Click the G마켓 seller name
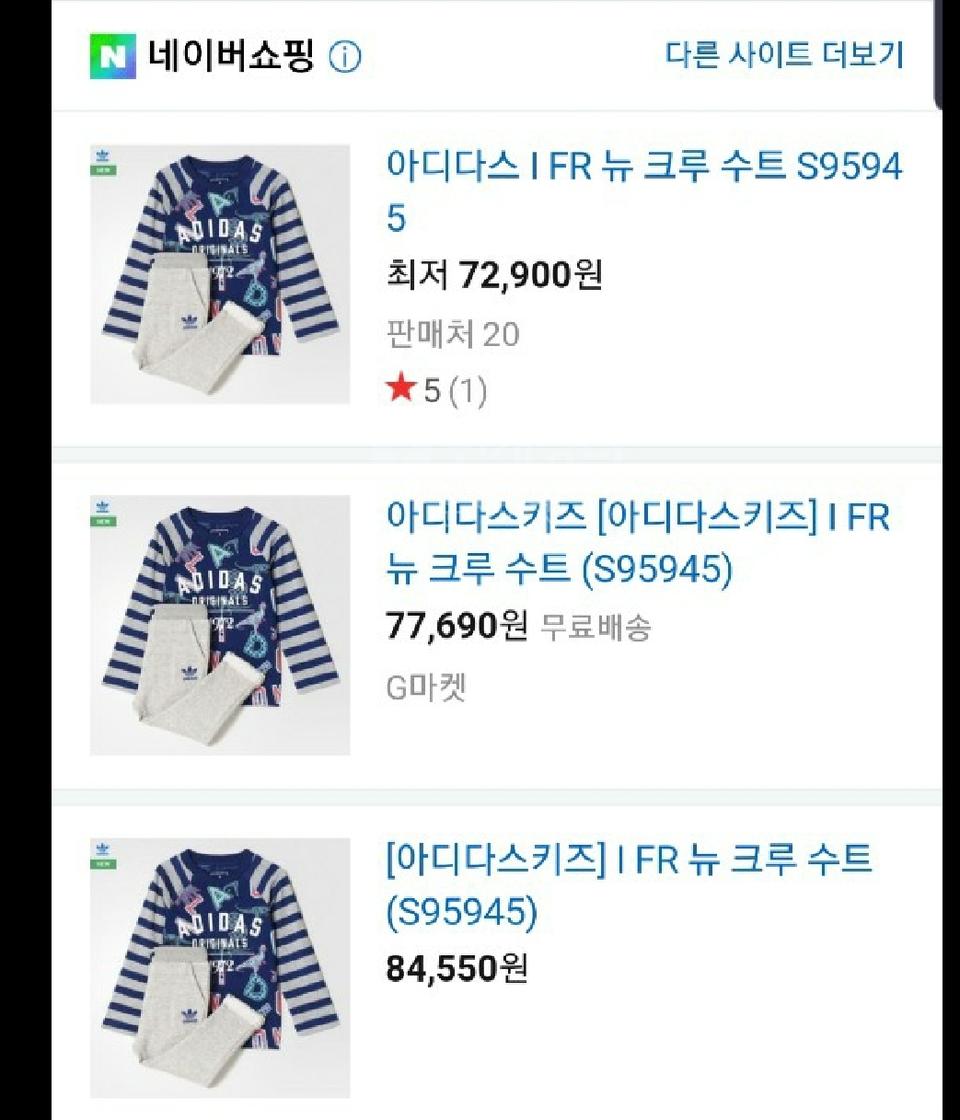The image size is (960, 1120). click(x=427, y=685)
